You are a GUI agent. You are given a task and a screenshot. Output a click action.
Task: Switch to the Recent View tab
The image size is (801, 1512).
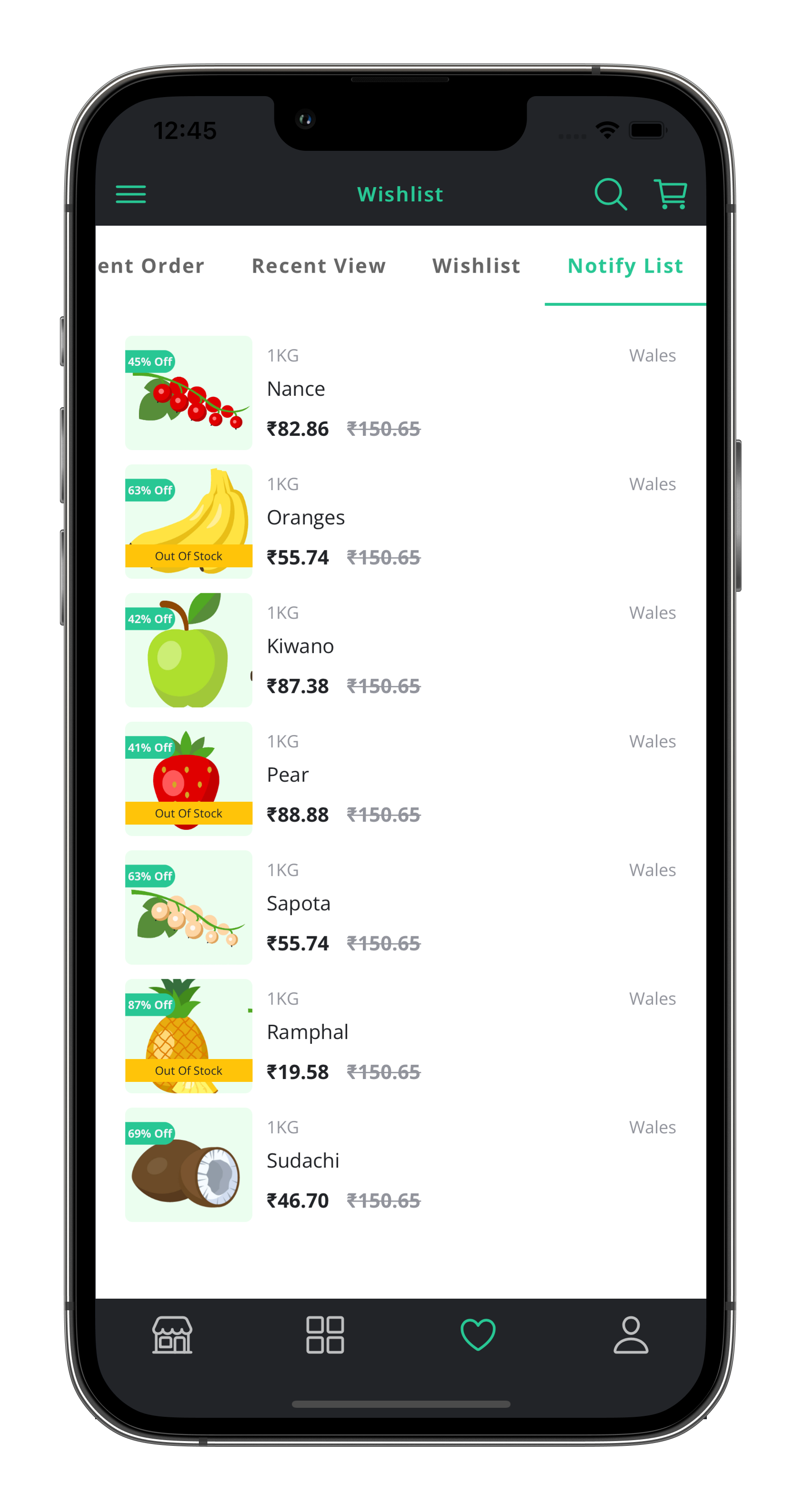[x=319, y=266]
